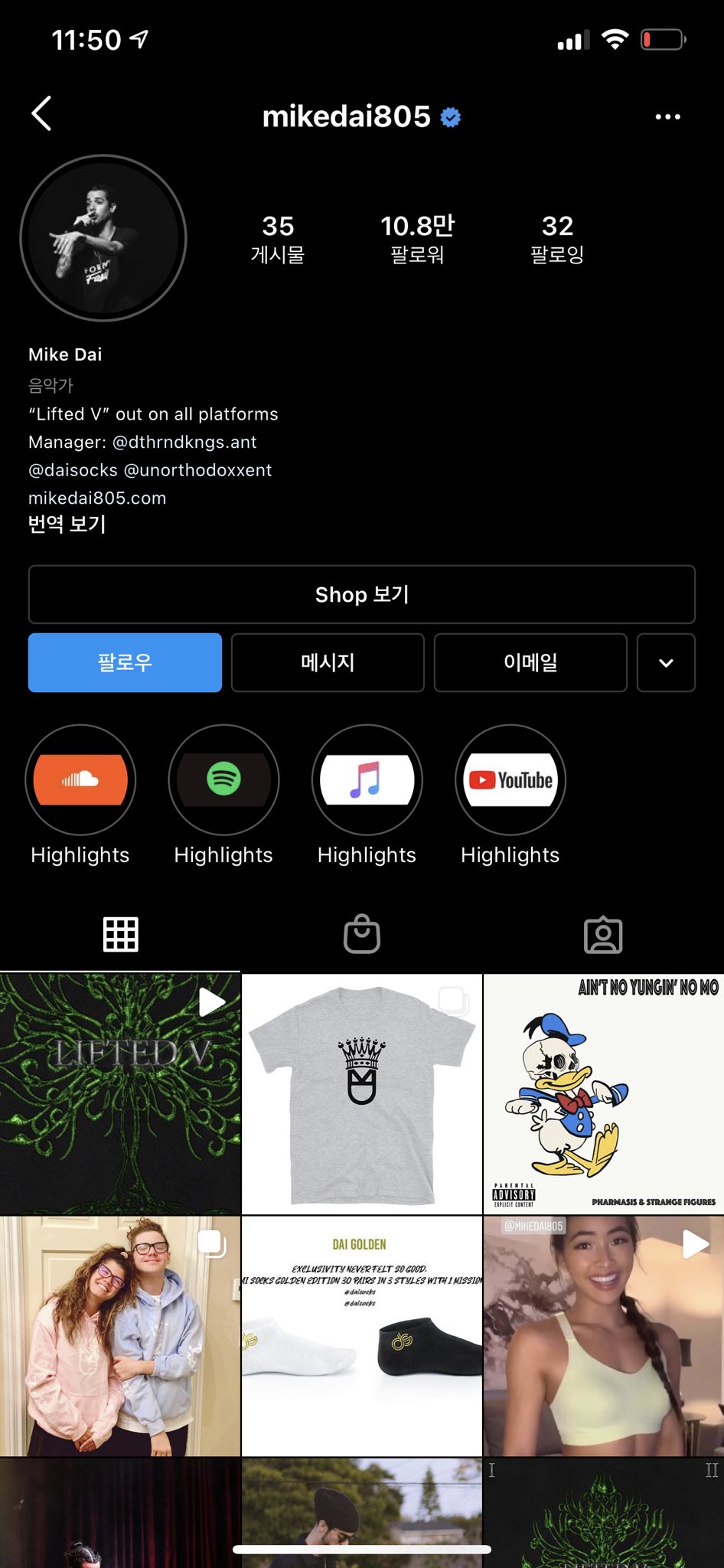This screenshot has width=724, height=1568.
Task: Go back using the top-left arrow
Action: 42,114
